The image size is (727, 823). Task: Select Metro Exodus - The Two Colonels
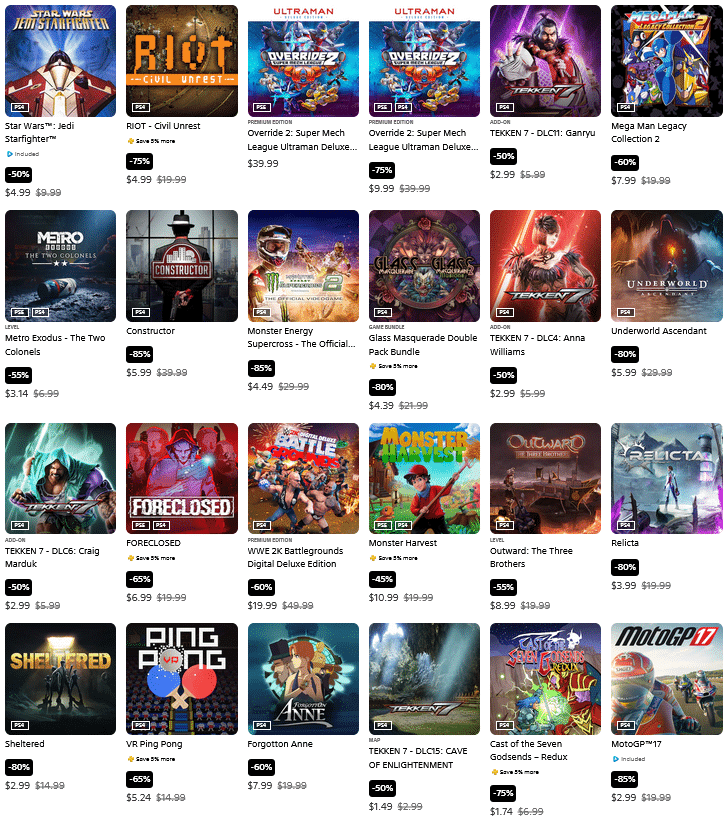click(x=60, y=265)
